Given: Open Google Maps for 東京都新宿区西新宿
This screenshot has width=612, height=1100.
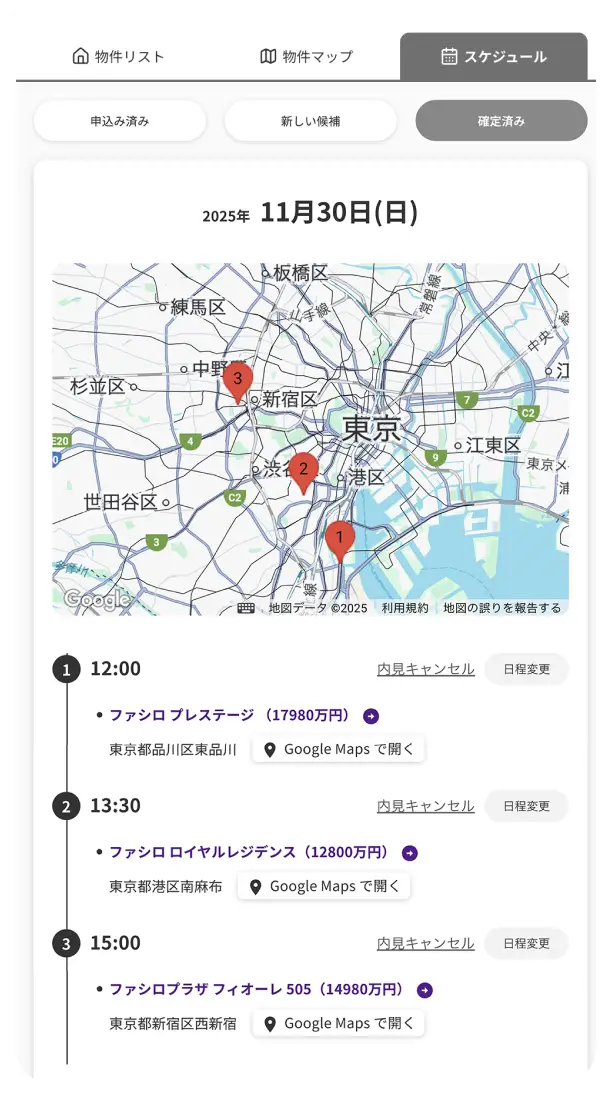Looking at the screenshot, I should coord(338,1023).
